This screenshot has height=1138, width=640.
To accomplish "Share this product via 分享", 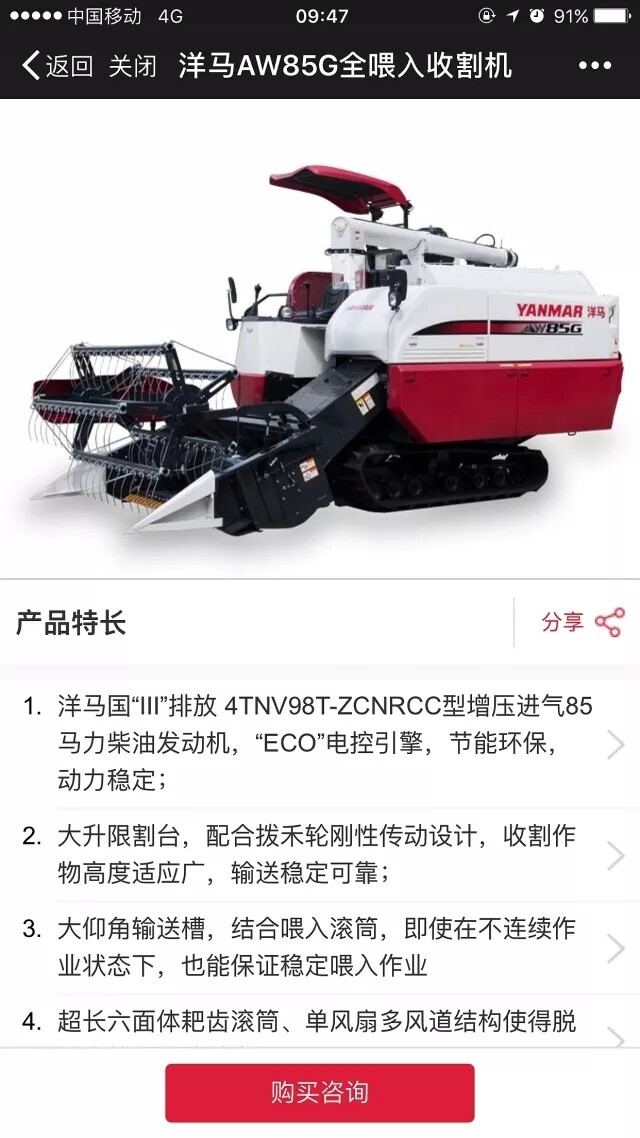I will pos(582,622).
